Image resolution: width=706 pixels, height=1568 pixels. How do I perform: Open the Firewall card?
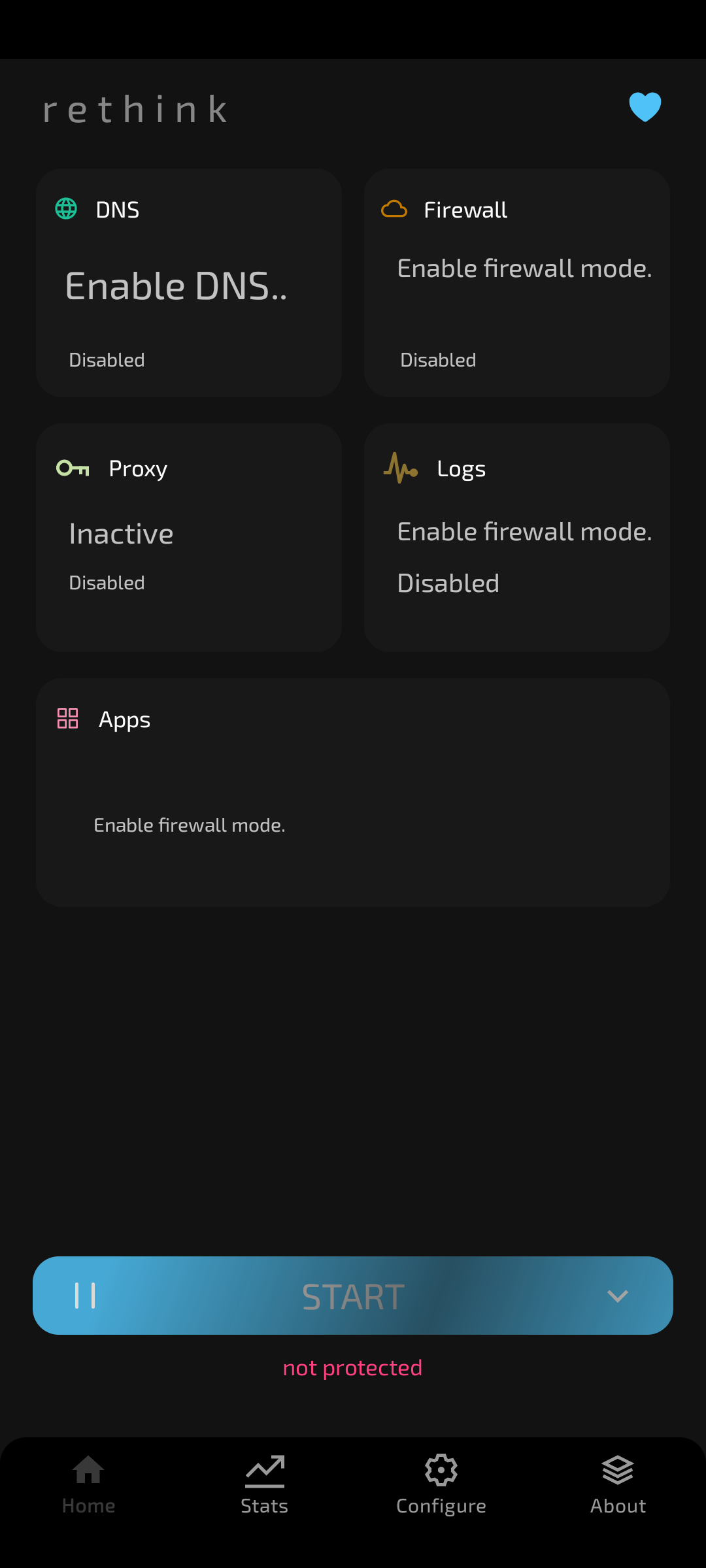(x=517, y=283)
